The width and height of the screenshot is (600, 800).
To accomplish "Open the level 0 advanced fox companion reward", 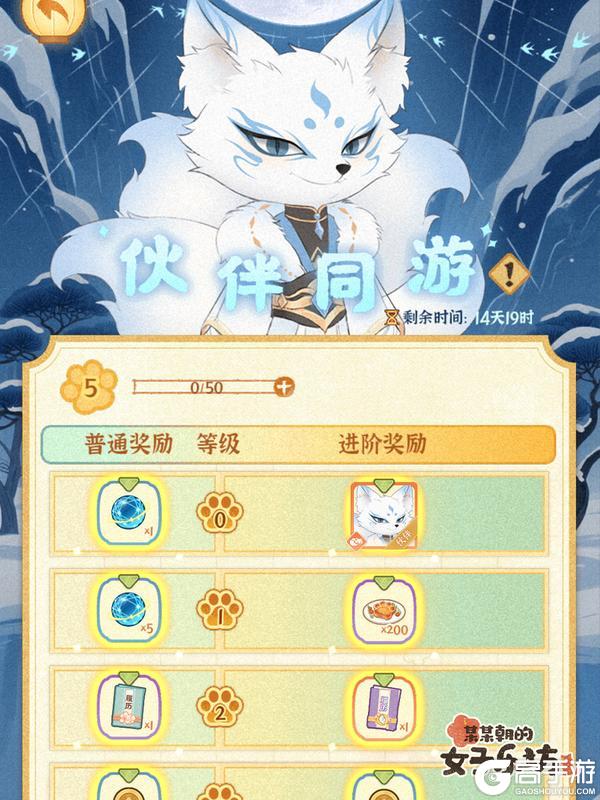I will 382,515.
